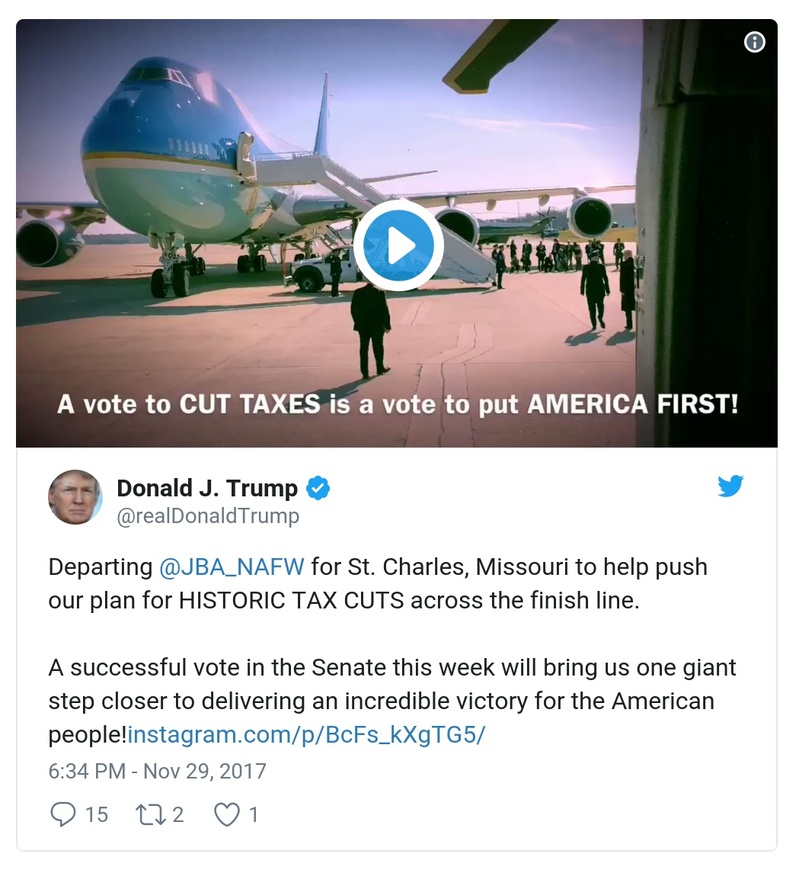Like the tweet with the heart
This screenshot has height=870, width=799.
pyautogui.click(x=228, y=814)
